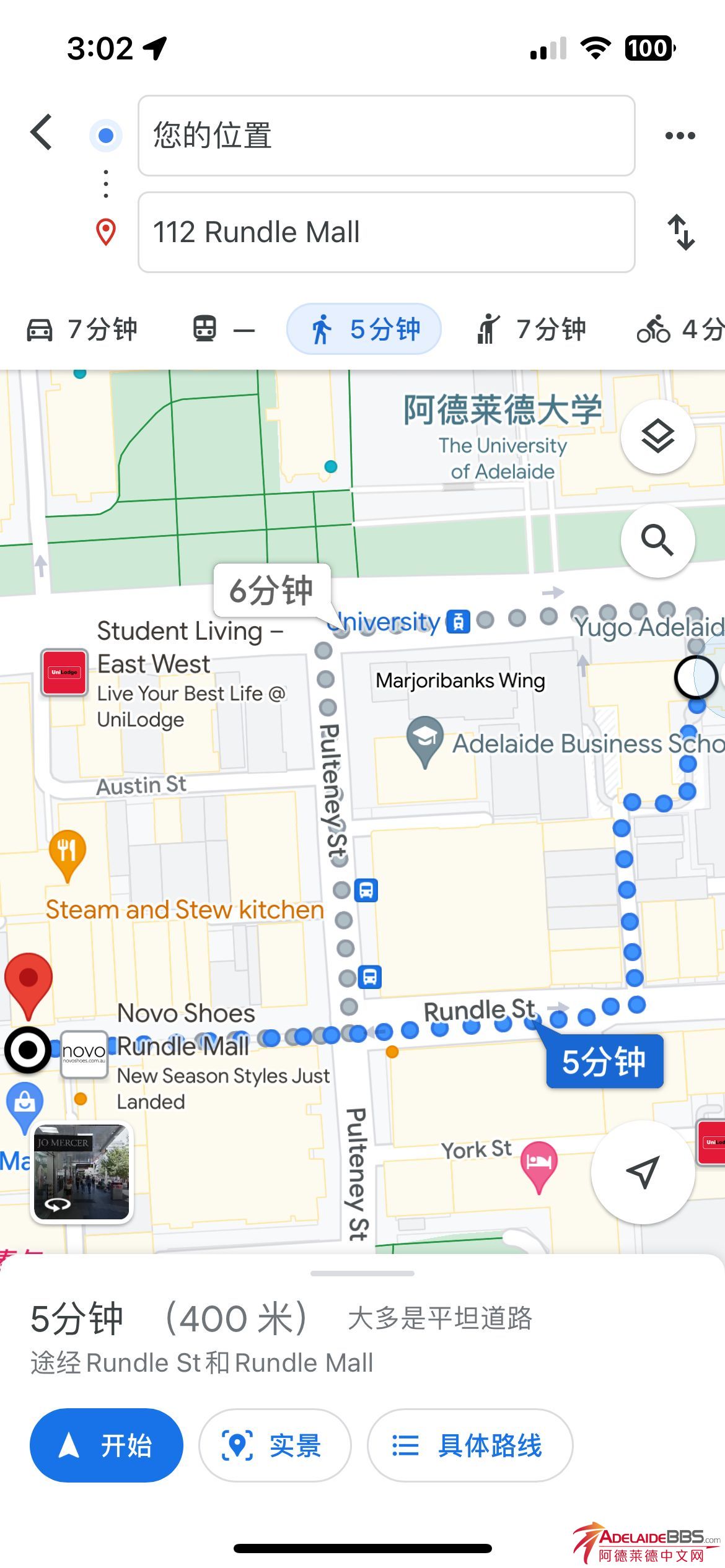The width and height of the screenshot is (725, 1568).
Task: Open Adelaide Business School map pin
Action: pyautogui.click(x=425, y=739)
